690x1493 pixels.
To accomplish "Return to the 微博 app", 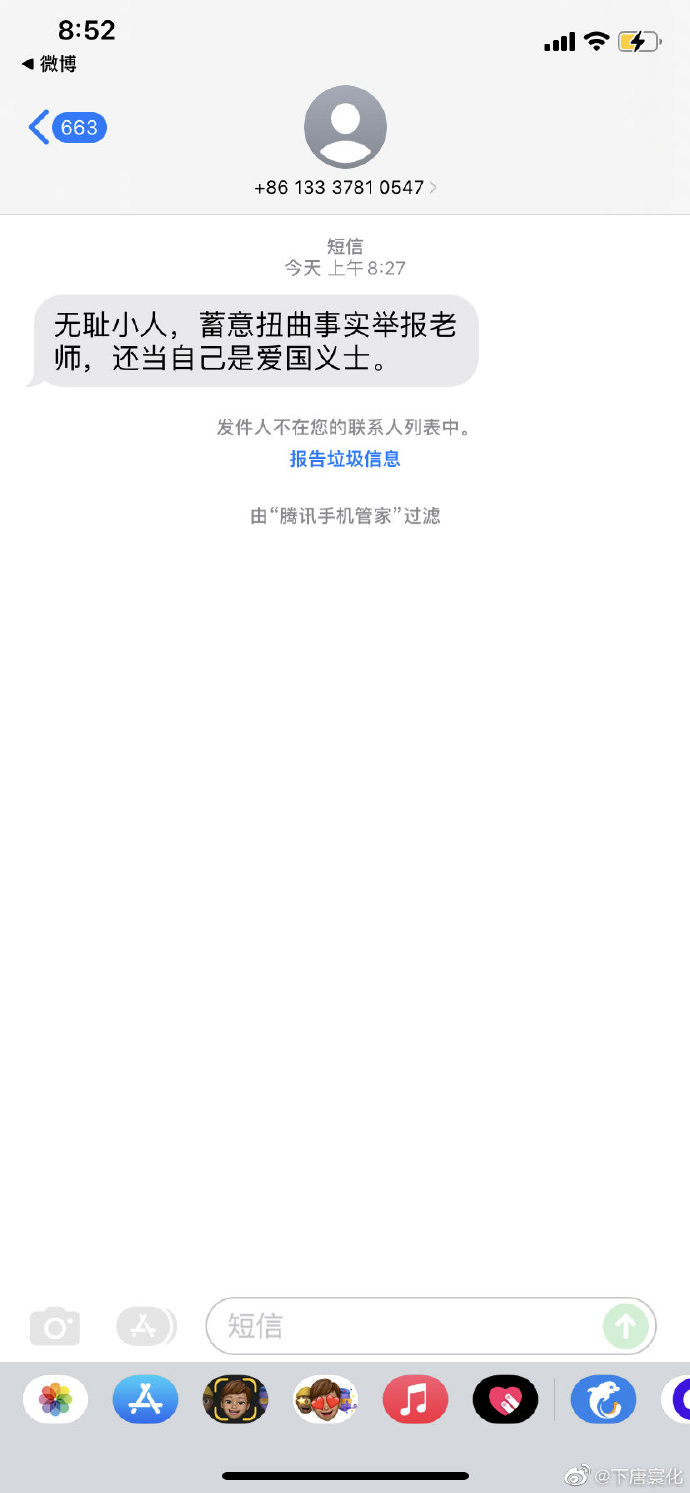I will [50, 64].
